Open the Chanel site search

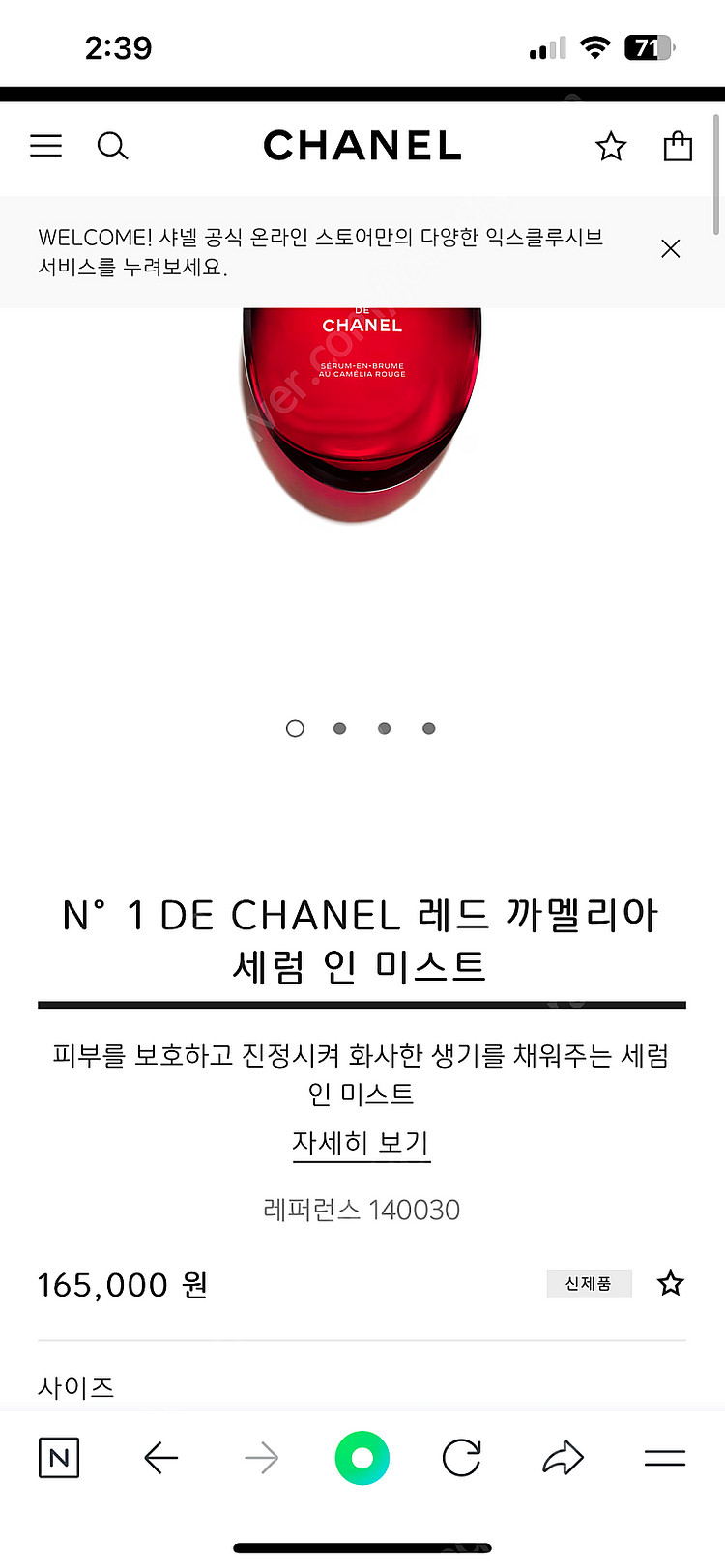(112, 146)
